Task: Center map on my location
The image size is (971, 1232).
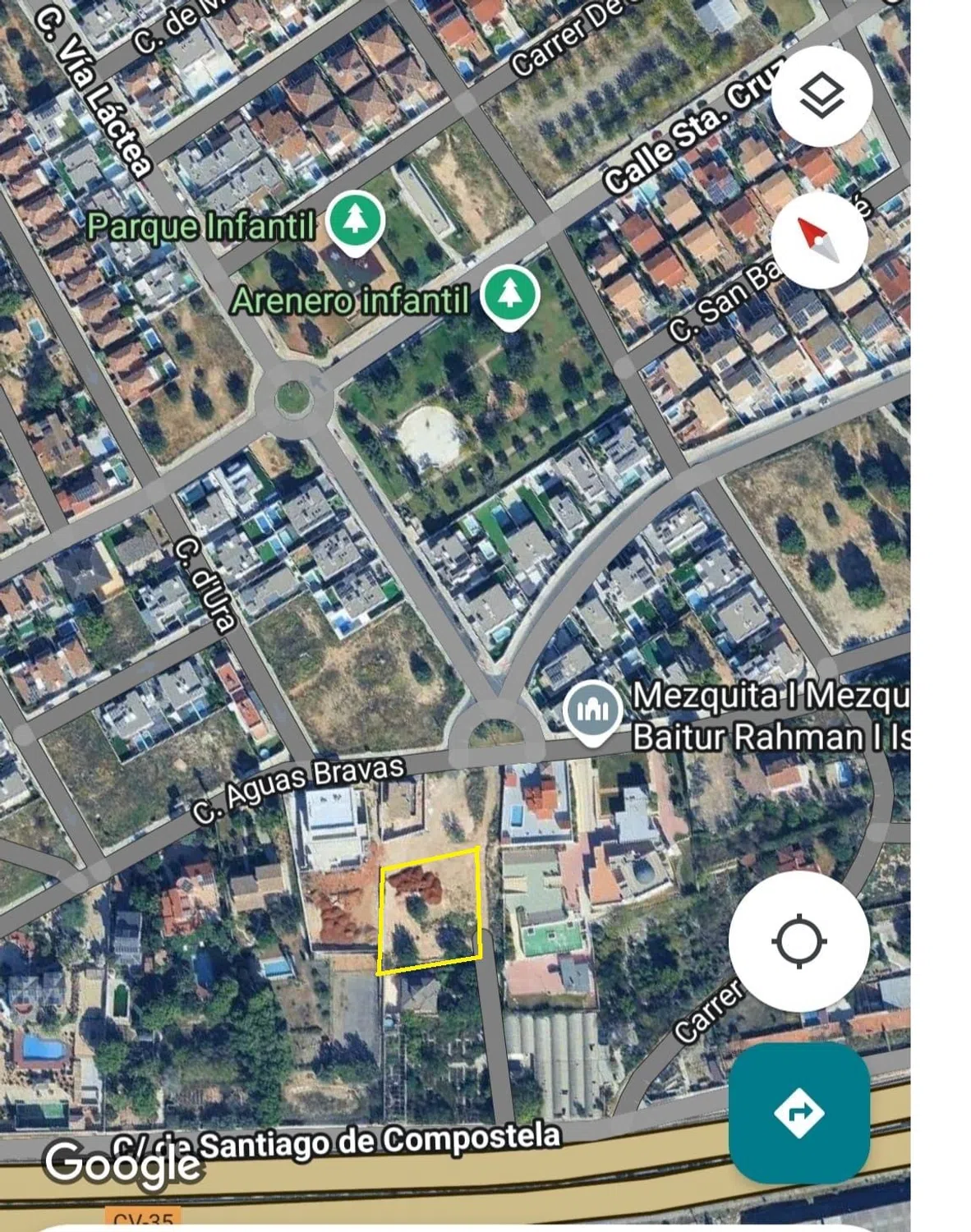Action: 798,941
